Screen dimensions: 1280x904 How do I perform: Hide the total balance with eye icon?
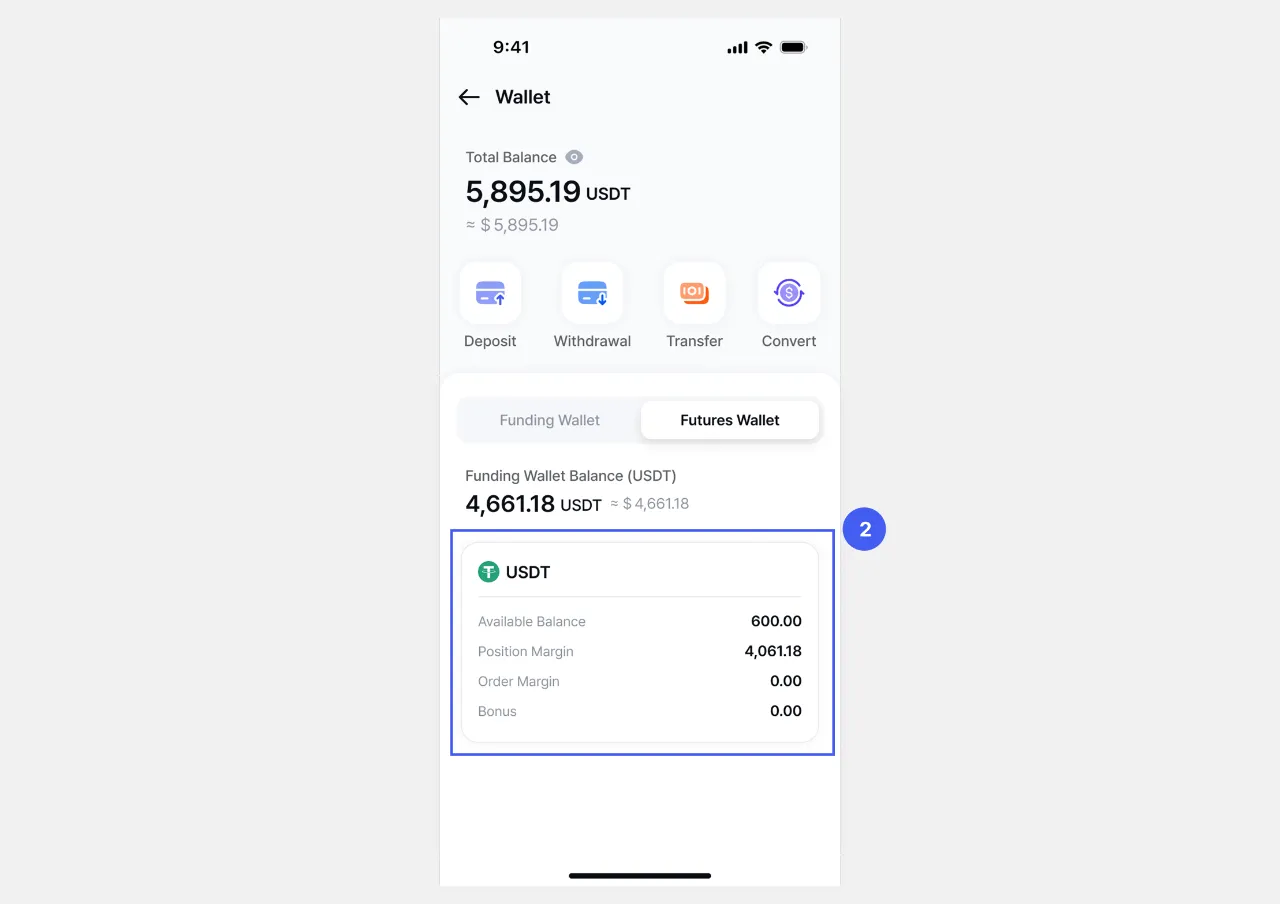coord(574,157)
